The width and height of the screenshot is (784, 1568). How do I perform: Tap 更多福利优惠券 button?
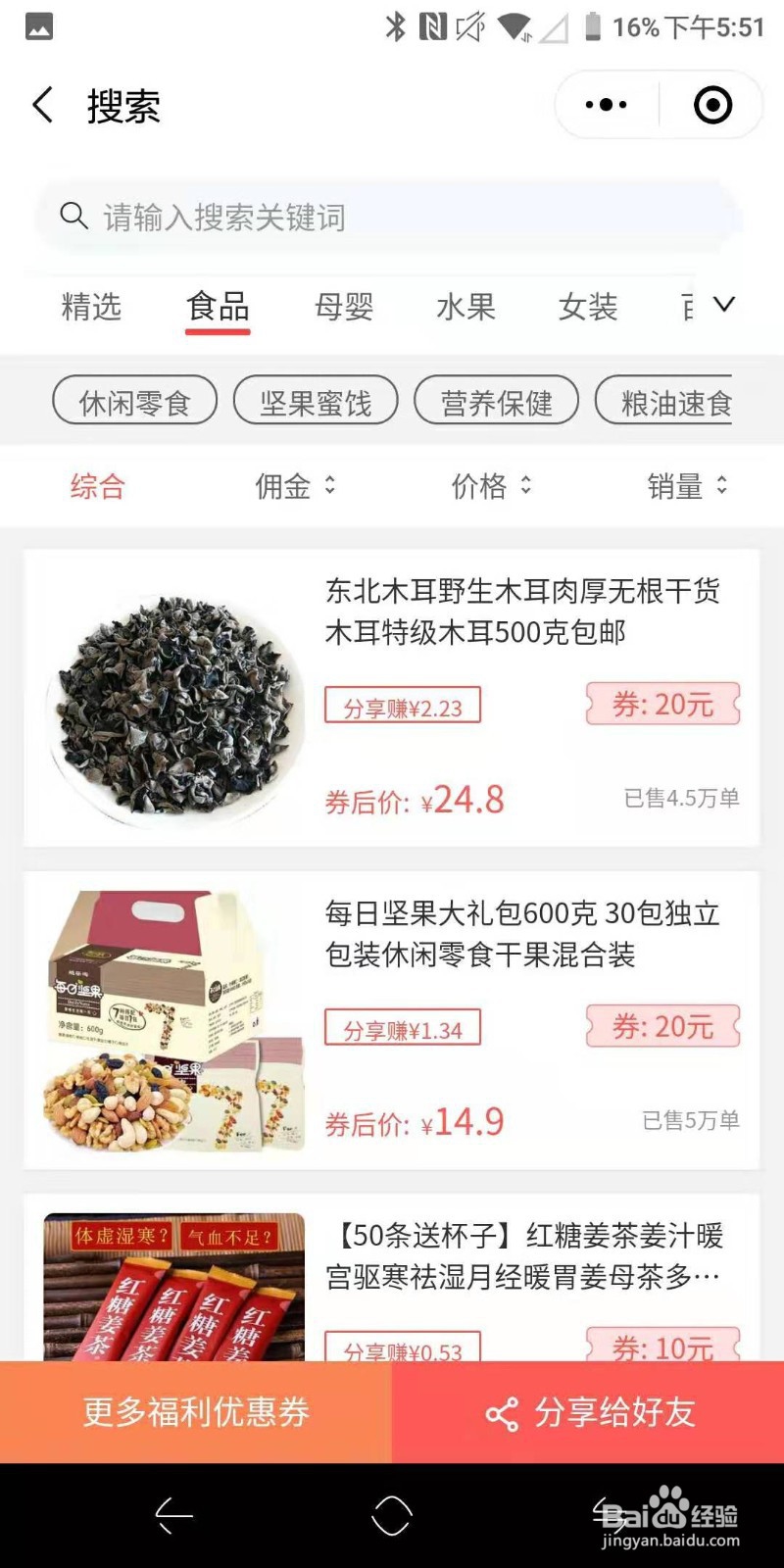196,1411
